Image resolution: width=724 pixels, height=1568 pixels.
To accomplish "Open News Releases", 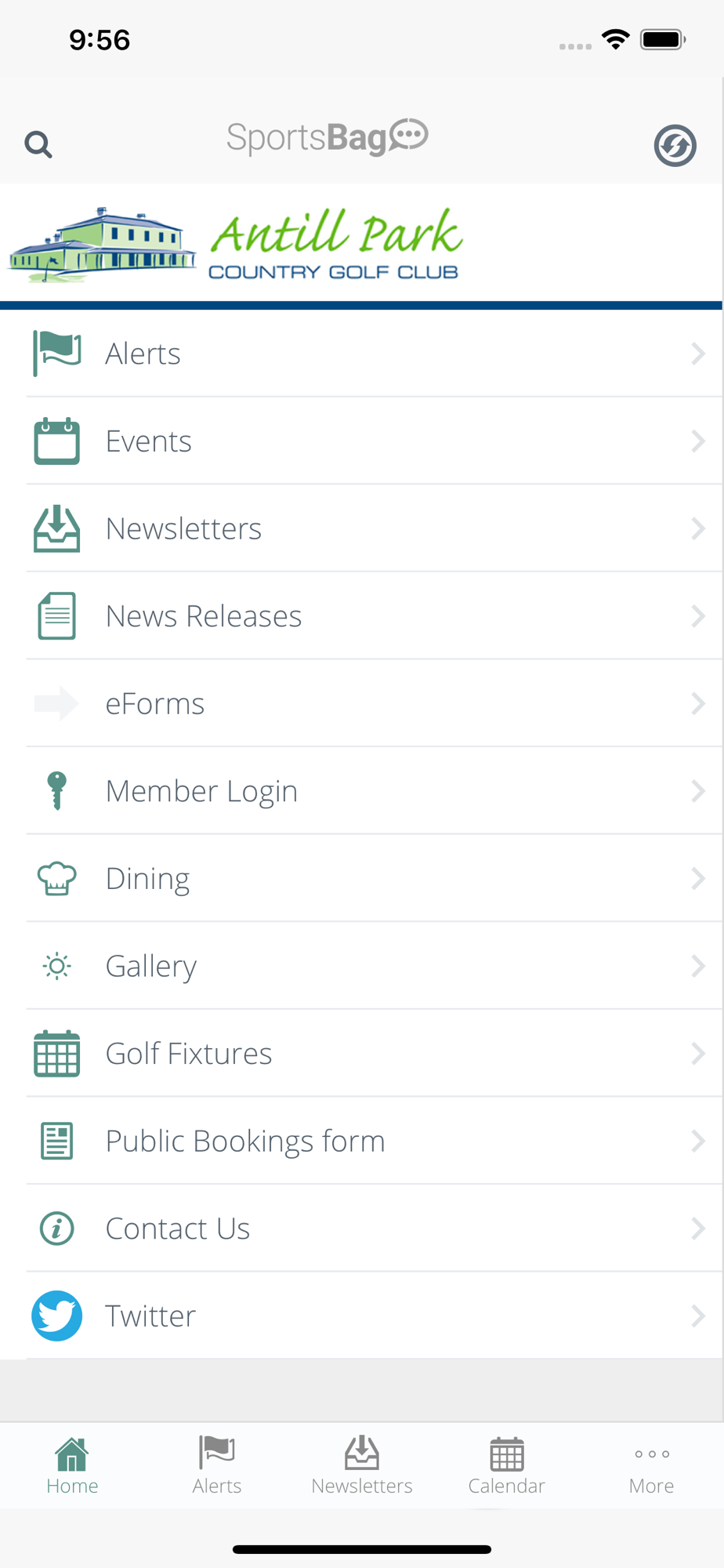I will point(362,616).
